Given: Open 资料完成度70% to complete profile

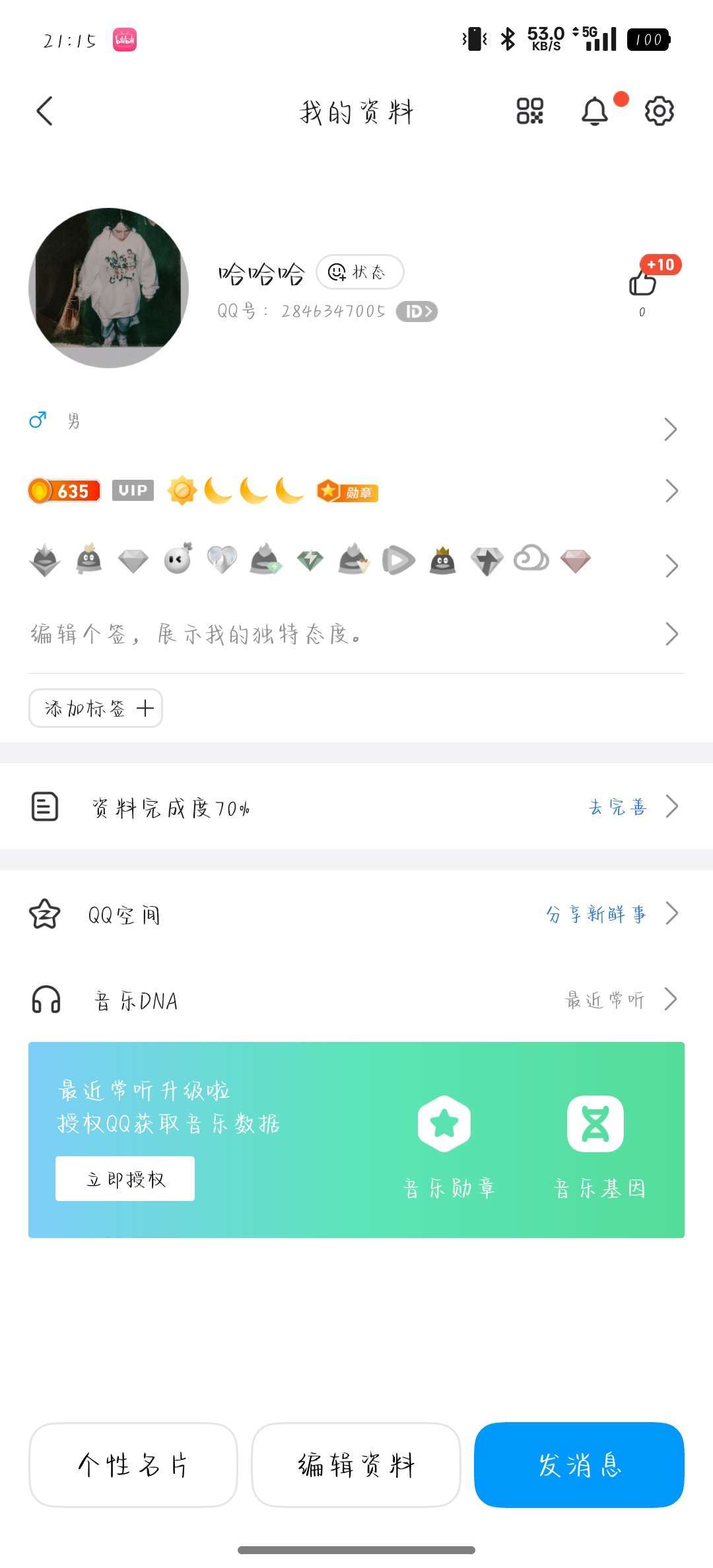Looking at the screenshot, I should click(356, 807).
